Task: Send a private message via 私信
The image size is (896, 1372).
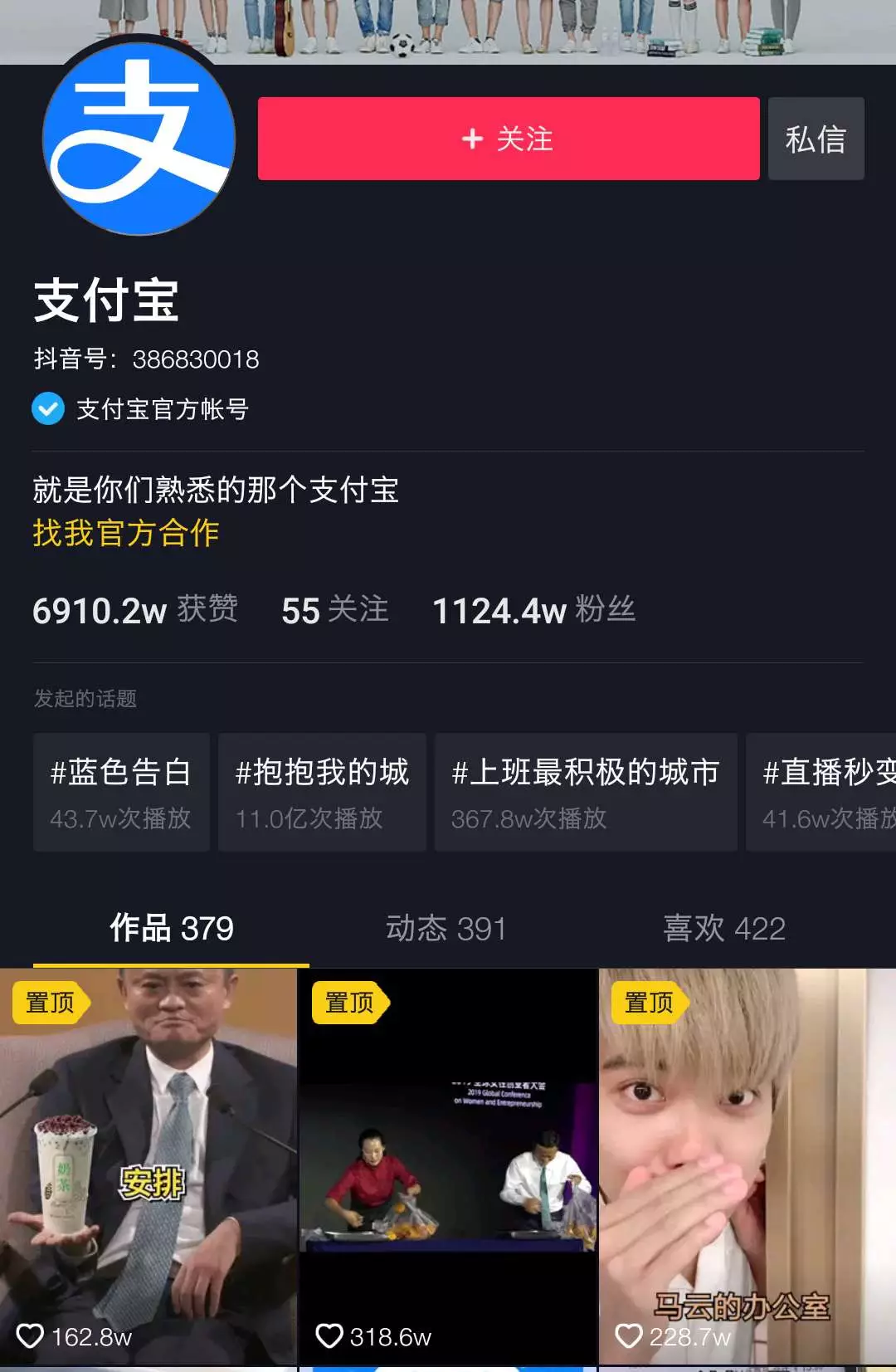Action: (x=816, y=139)
